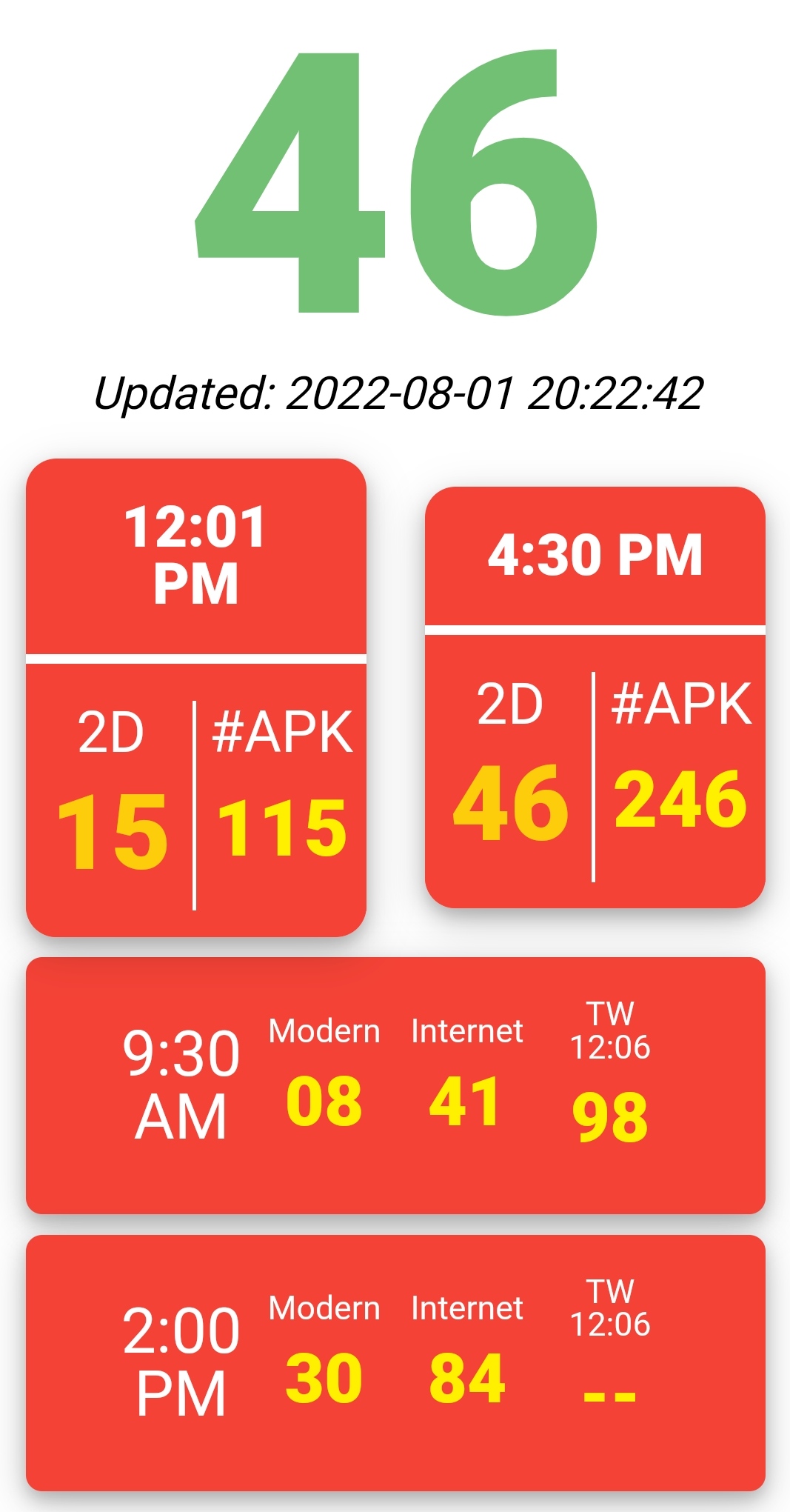The width and height of the screenshot is (790, 1512).
Task: Select the 9:30 AM Modern Internet card
Action: pyautogui.click(x=395, y=1085)
